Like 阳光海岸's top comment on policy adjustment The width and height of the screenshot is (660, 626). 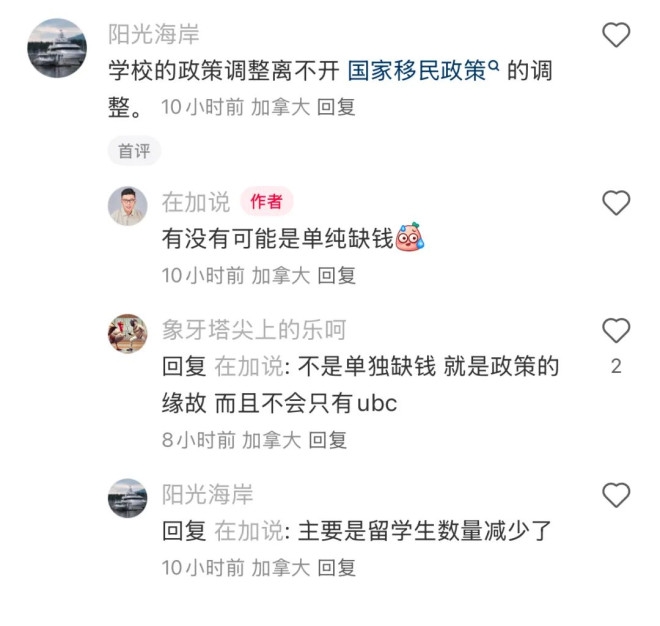coord(616,36)
